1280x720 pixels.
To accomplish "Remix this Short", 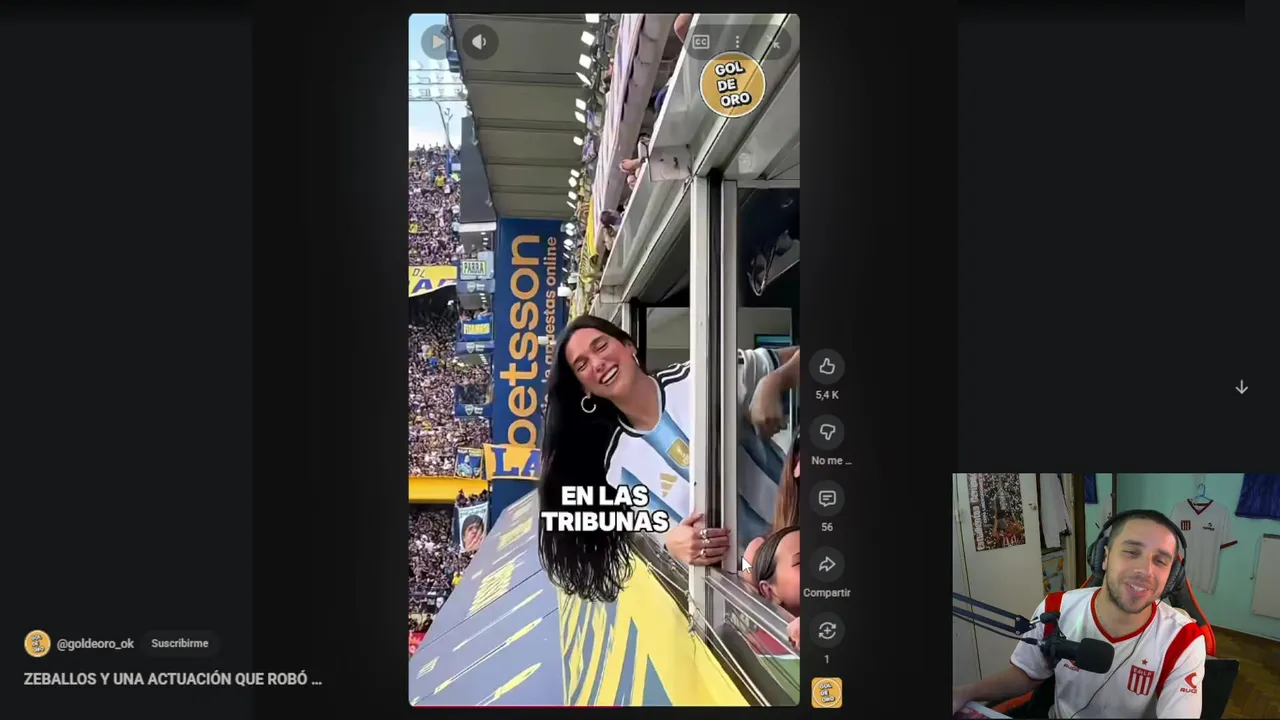I will 827,631.
